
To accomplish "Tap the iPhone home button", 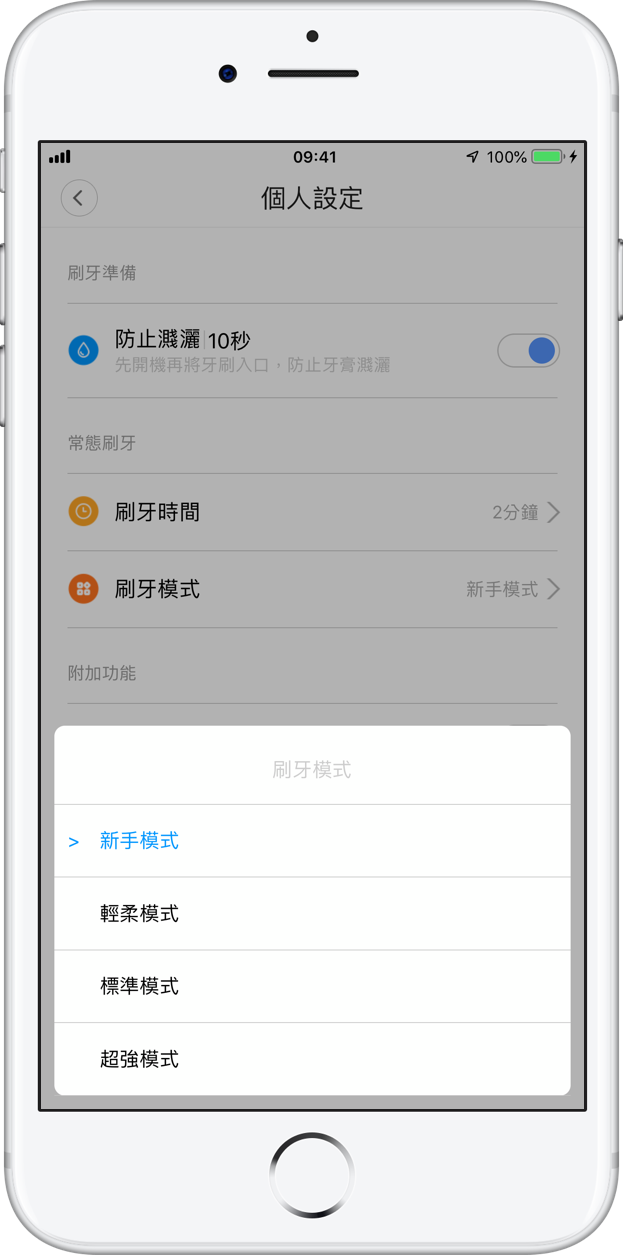I will [x=311, y=1174].
